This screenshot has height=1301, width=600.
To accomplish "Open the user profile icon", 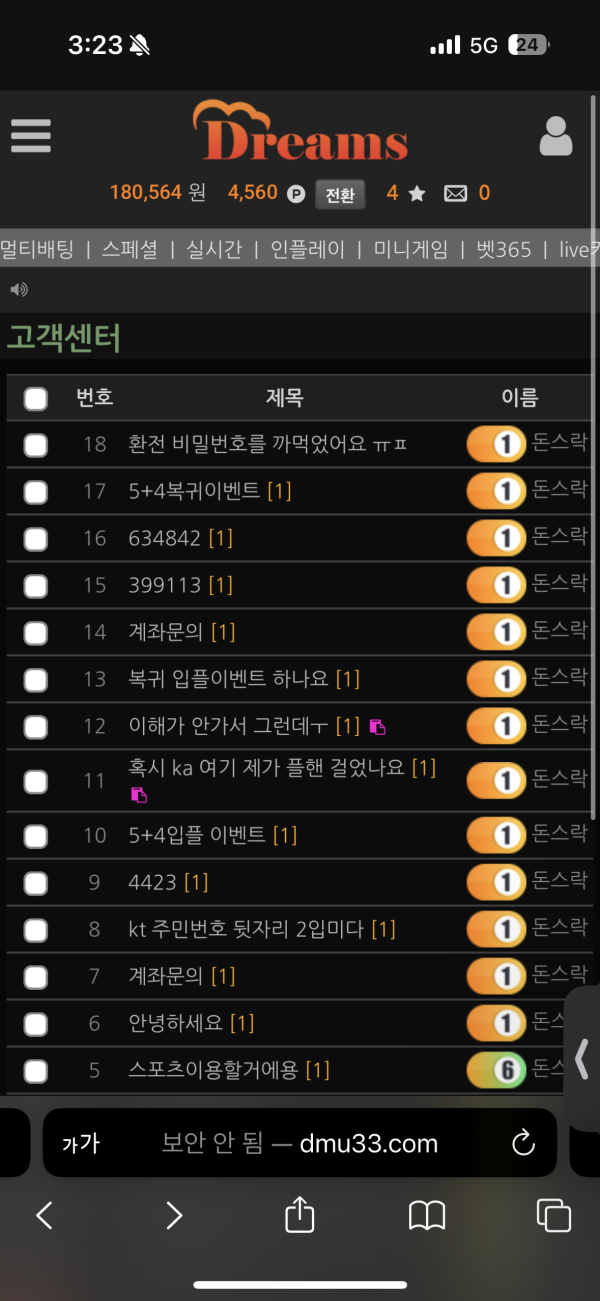I will (556, 136).
